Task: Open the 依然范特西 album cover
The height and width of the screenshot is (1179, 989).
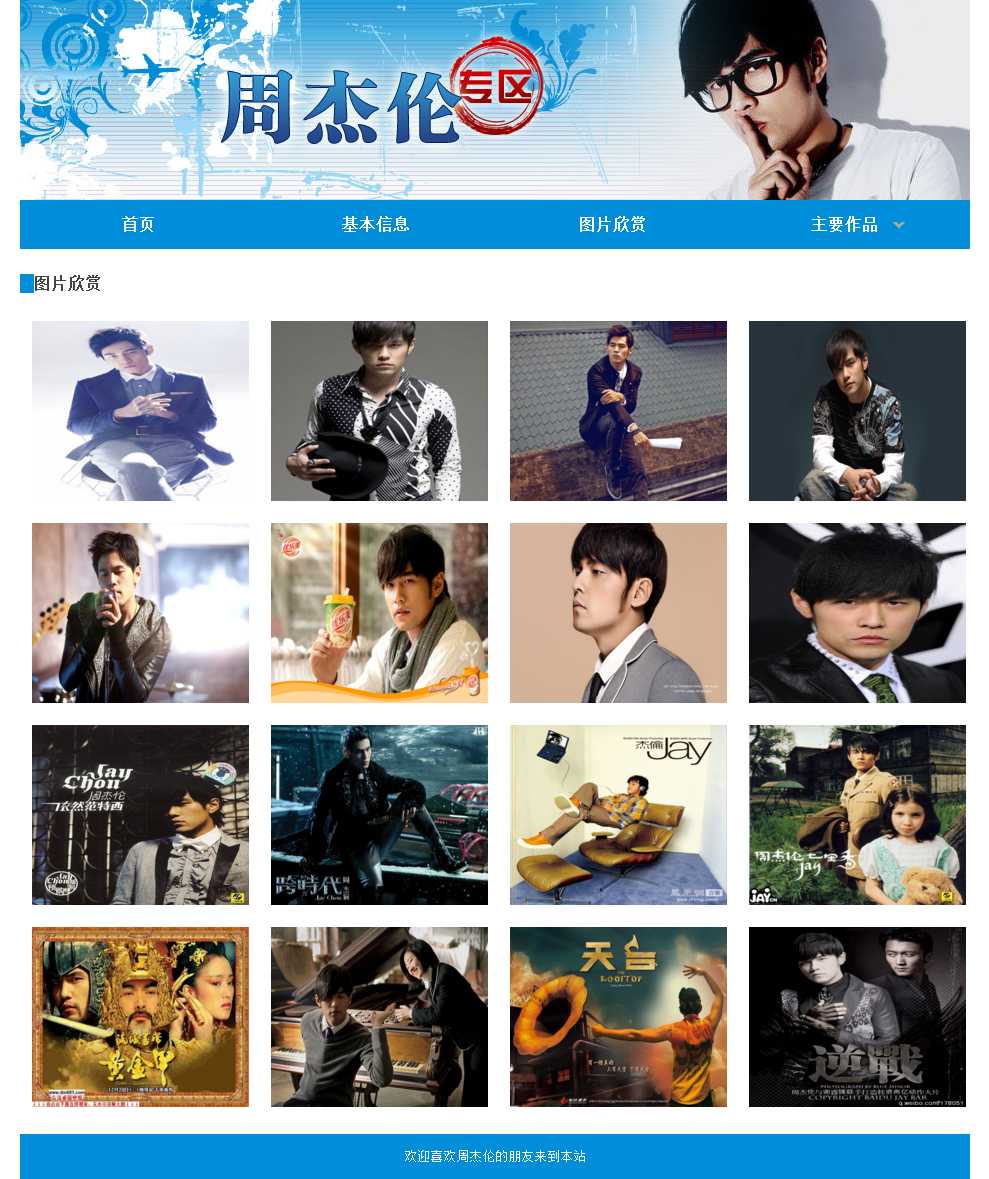Action: (x=140, y=814)
